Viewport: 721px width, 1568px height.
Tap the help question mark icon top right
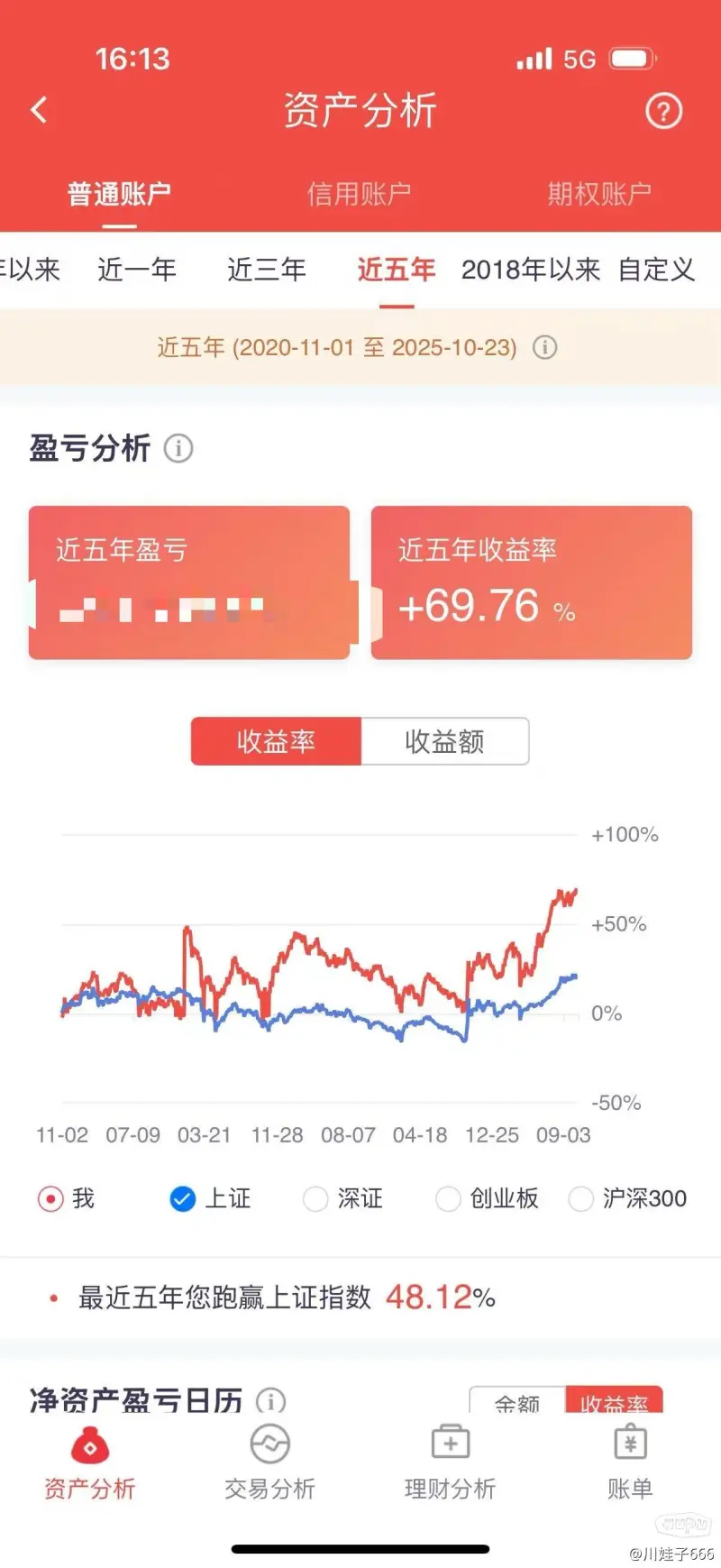click(664, 111)
